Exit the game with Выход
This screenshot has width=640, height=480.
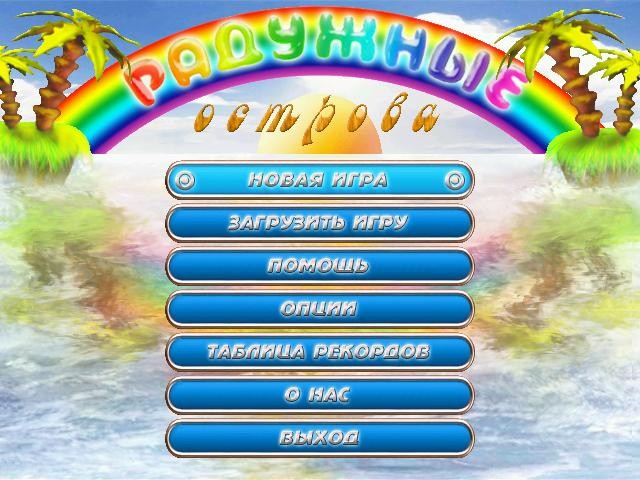click(x=319, y=438)
